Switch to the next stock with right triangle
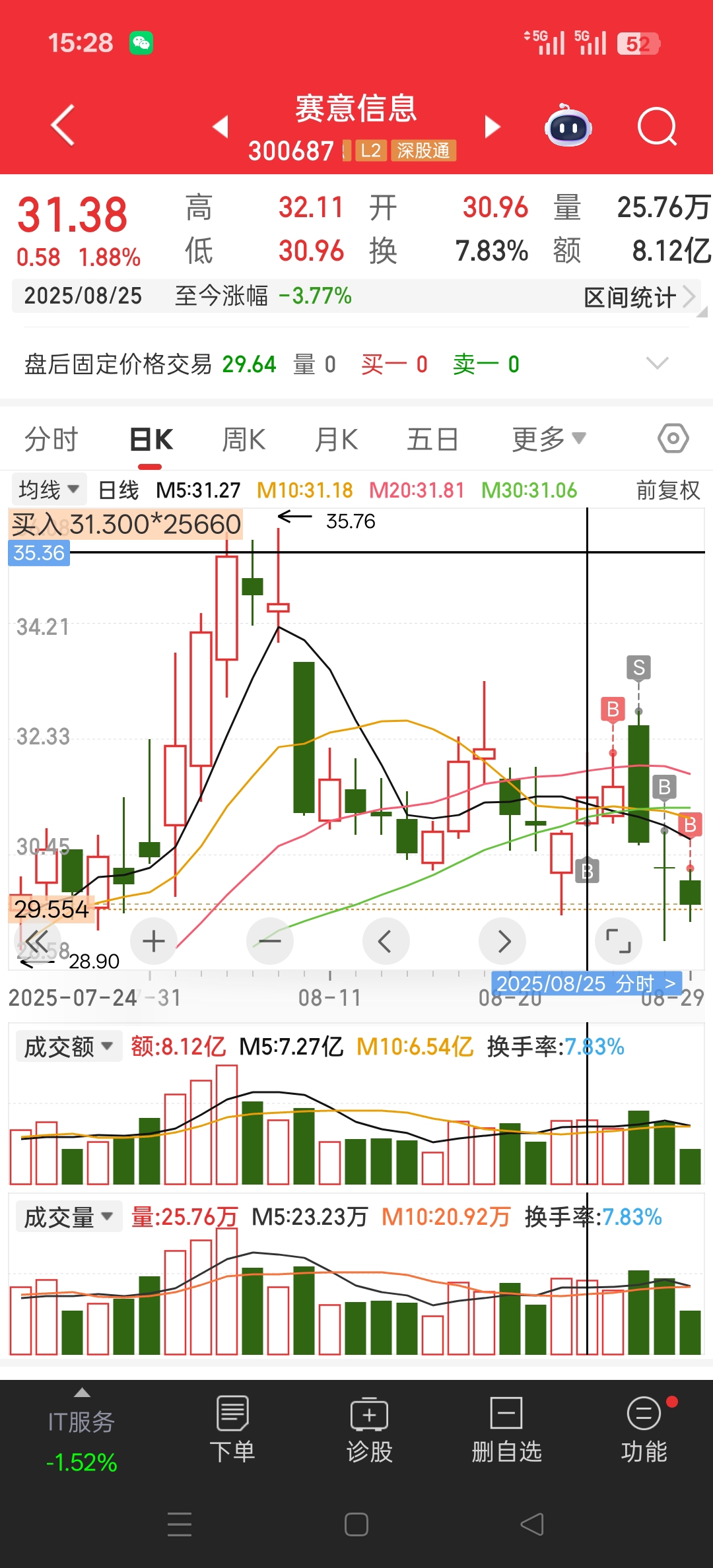The width and height of the screenshot is (713, 1568). 492,126
